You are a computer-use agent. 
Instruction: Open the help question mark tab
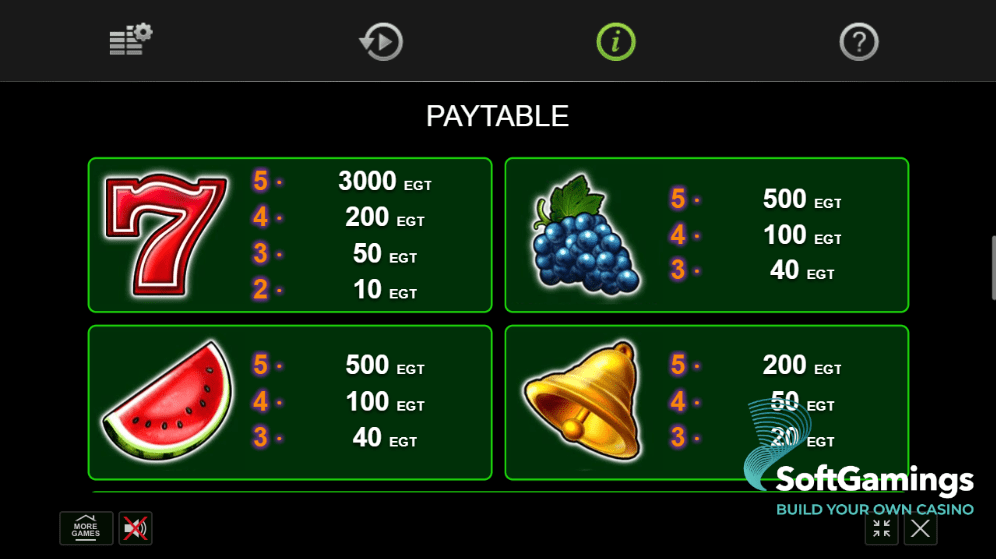pos(858,42)
